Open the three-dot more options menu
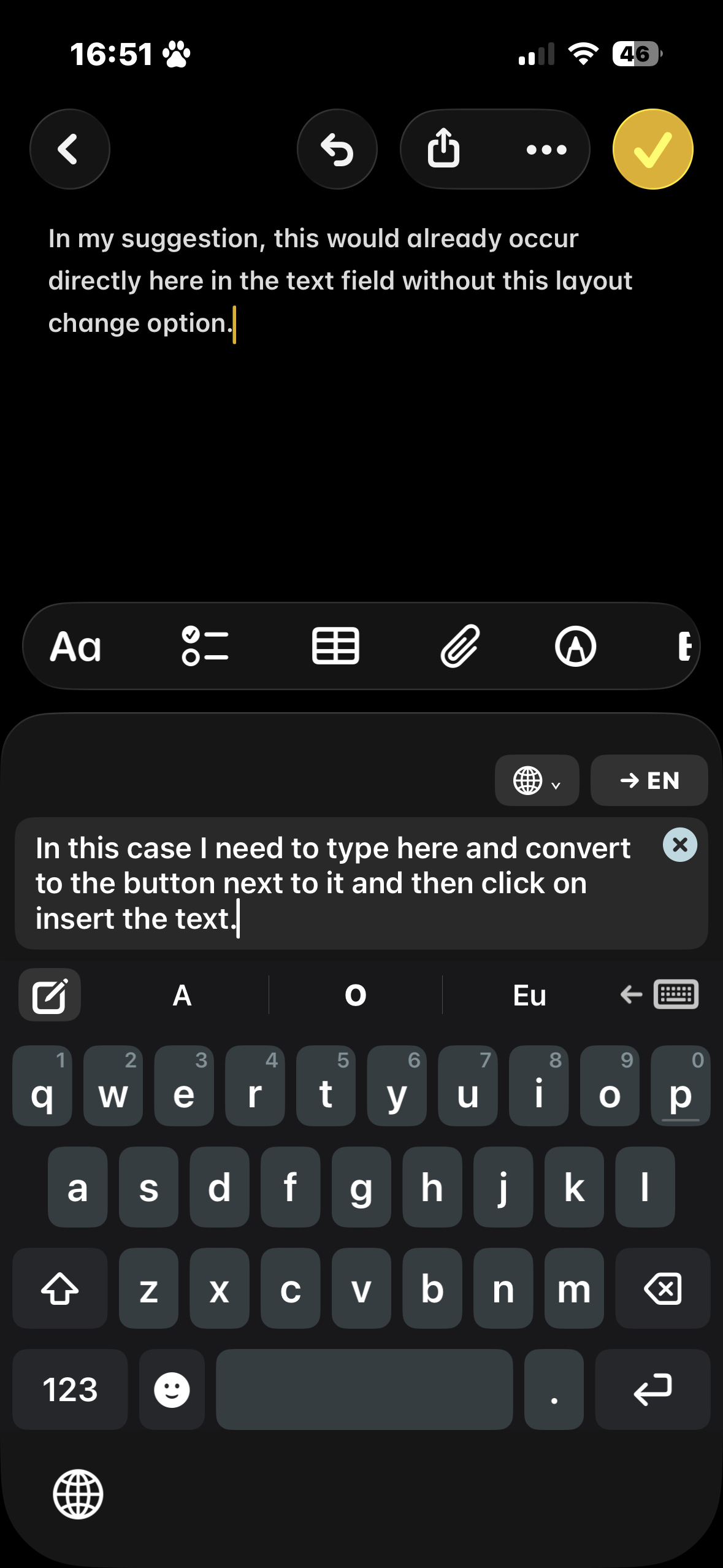This screenshot has width=723, height=1568. pos(546,149)
